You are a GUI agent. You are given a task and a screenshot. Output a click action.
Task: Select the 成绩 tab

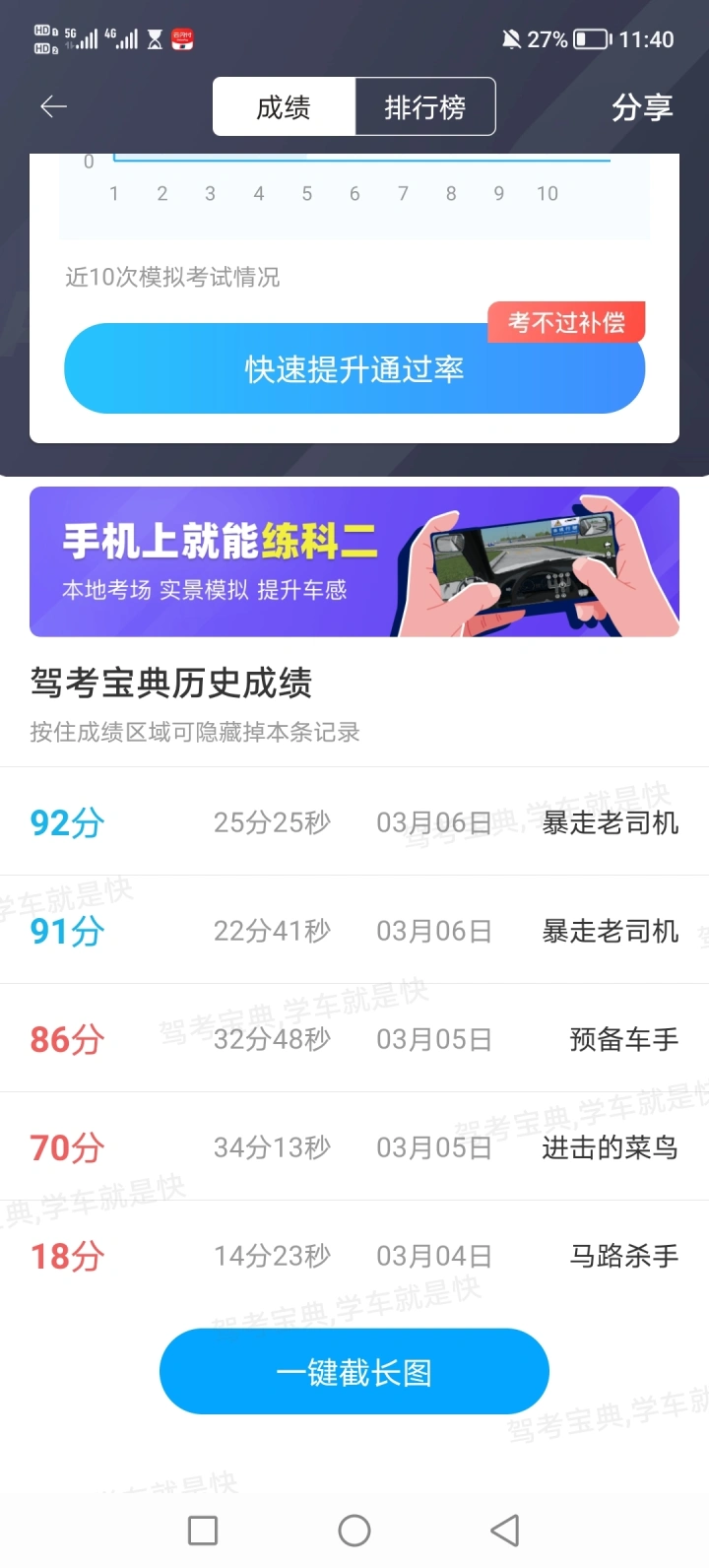[x=284, y=106]
